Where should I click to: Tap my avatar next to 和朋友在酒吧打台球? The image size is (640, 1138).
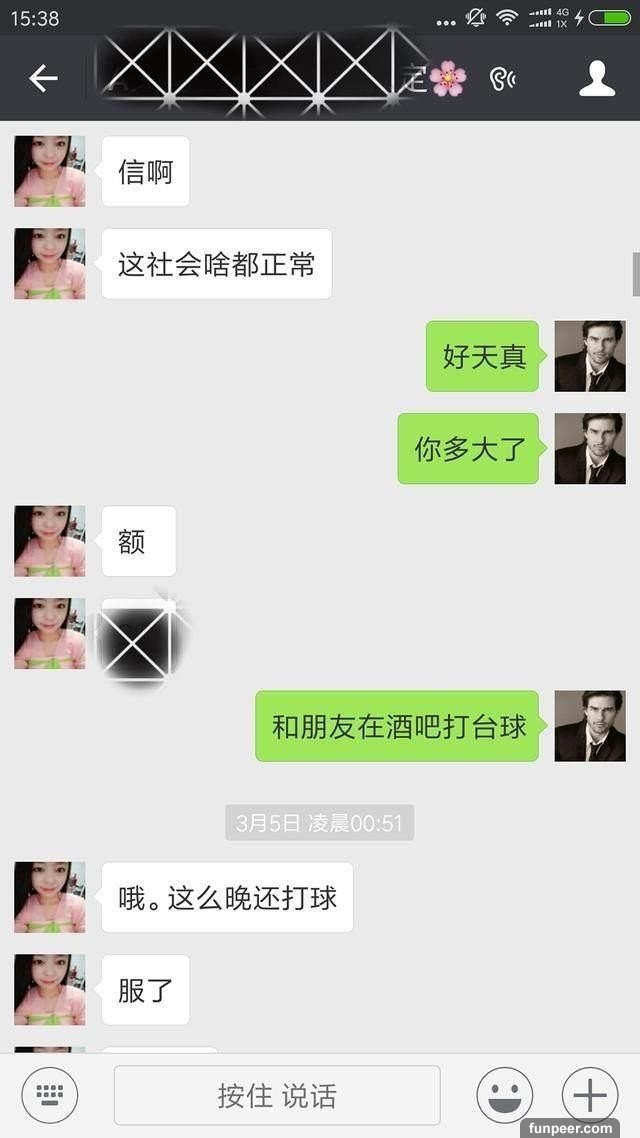tap(590, 726)
